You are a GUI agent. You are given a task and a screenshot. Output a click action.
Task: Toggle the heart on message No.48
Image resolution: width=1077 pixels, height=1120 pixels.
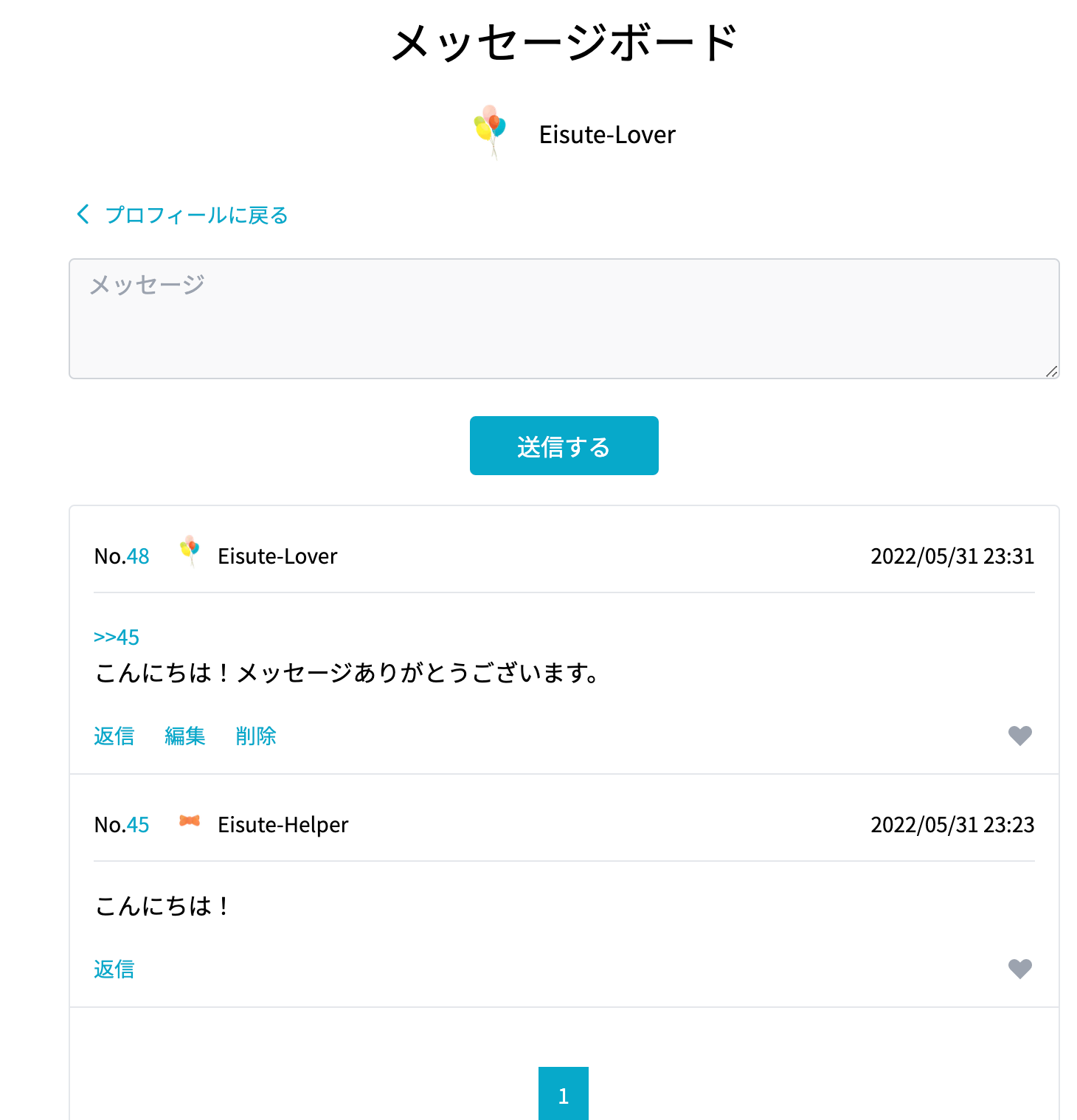tap(1019, 736)
